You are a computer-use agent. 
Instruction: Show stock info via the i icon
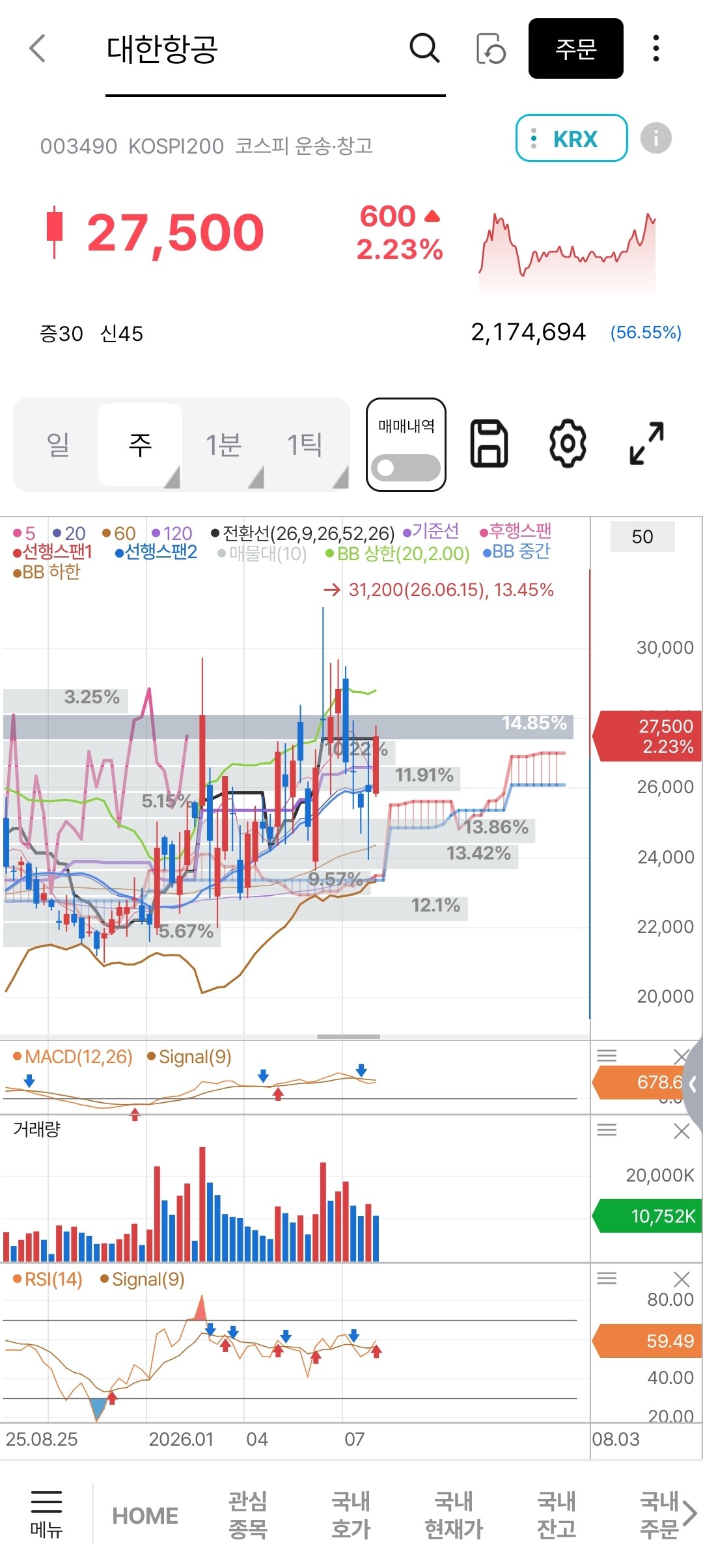tap(655, 138)
